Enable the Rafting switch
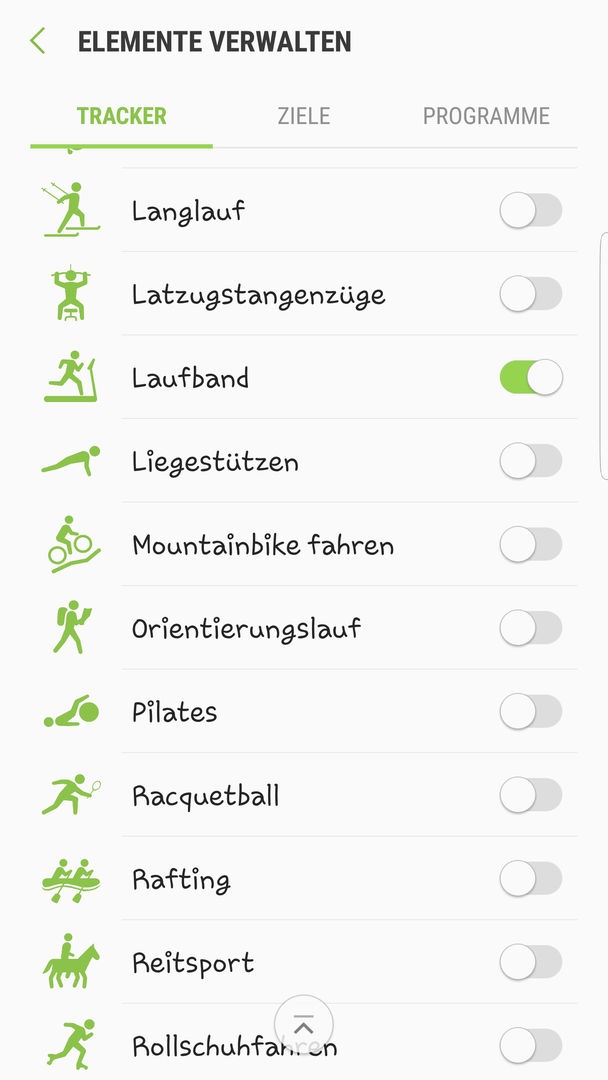 coord(531,878)
